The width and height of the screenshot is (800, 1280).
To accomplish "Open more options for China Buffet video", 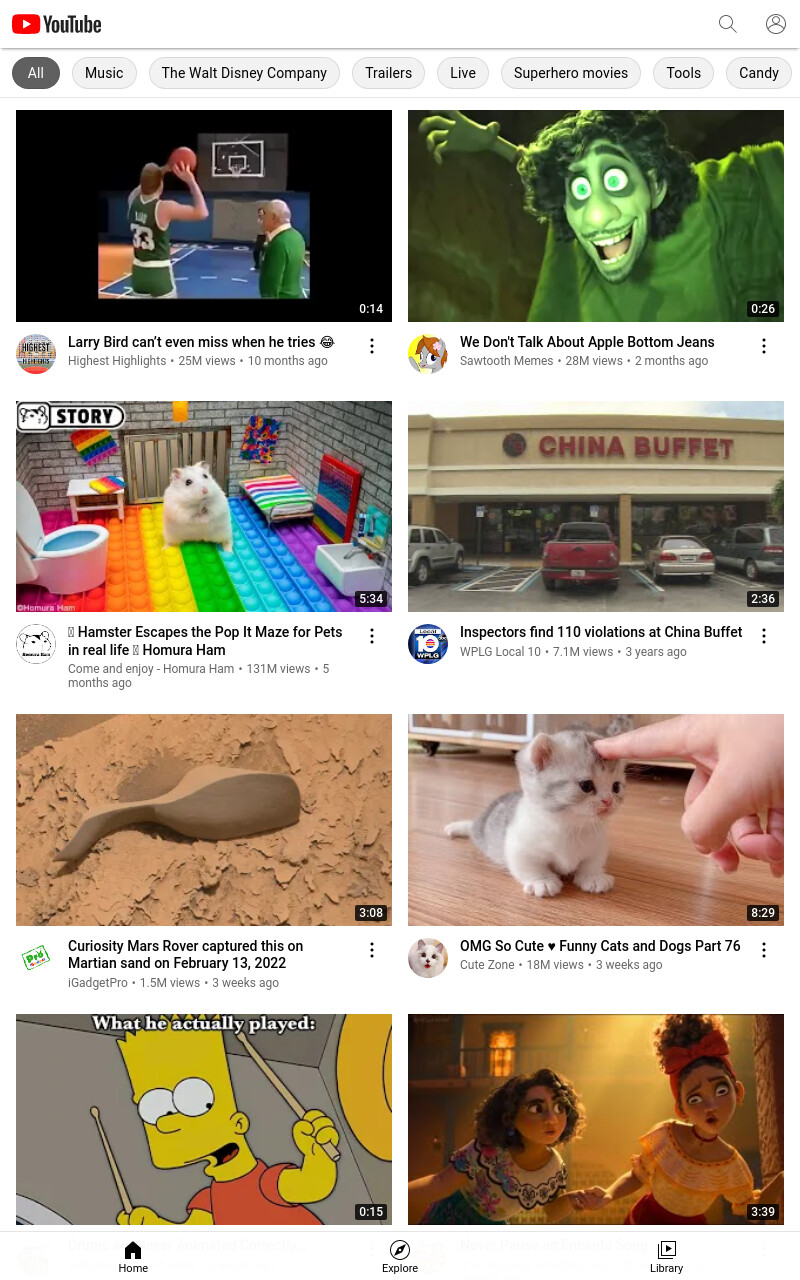I will click(x=764, y=636).
